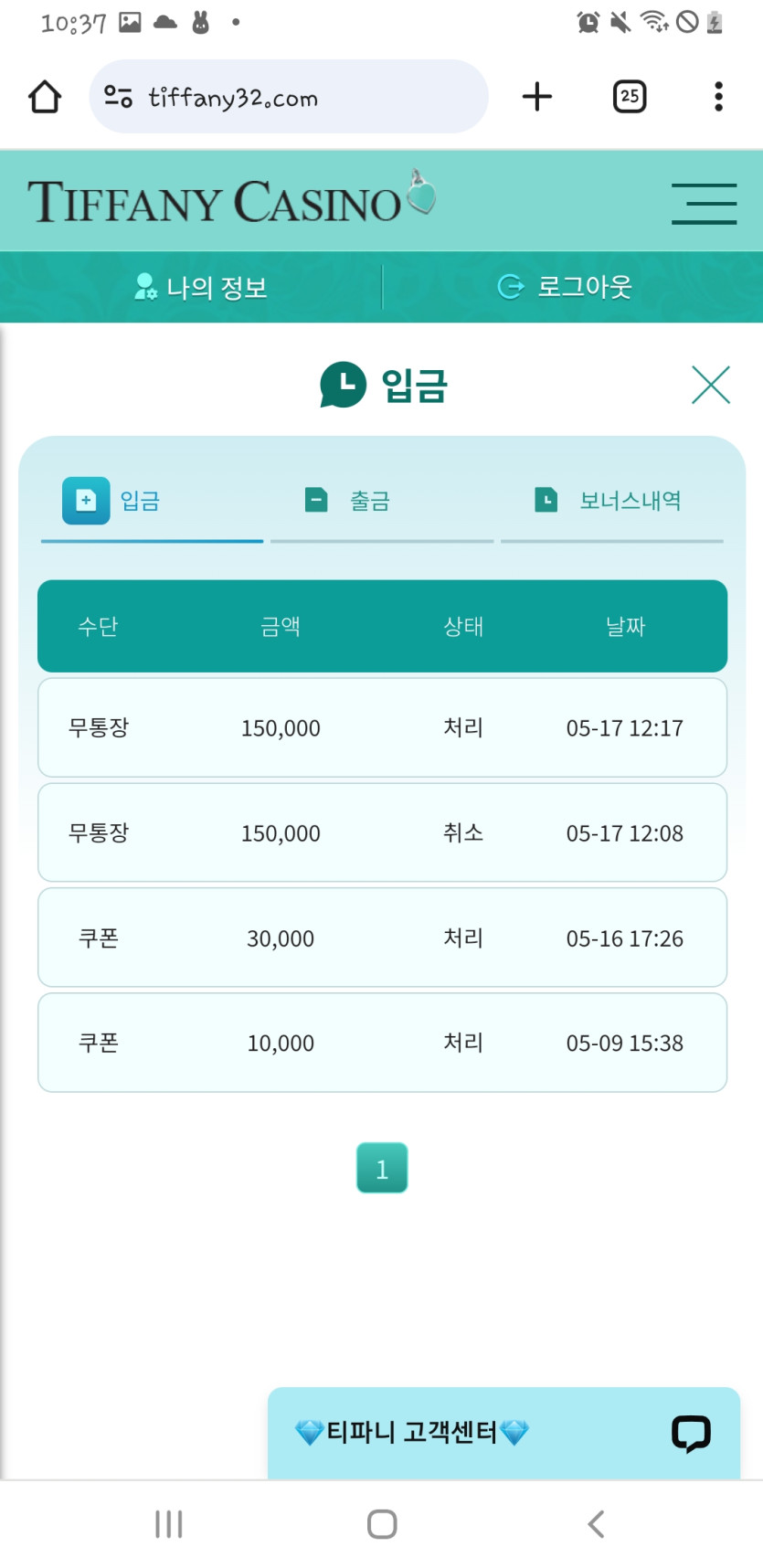The width and height of the screenshot is (763, 1568).
Task: Open 티파니 고객센터 chat
Action: (x=503, y=1432)
